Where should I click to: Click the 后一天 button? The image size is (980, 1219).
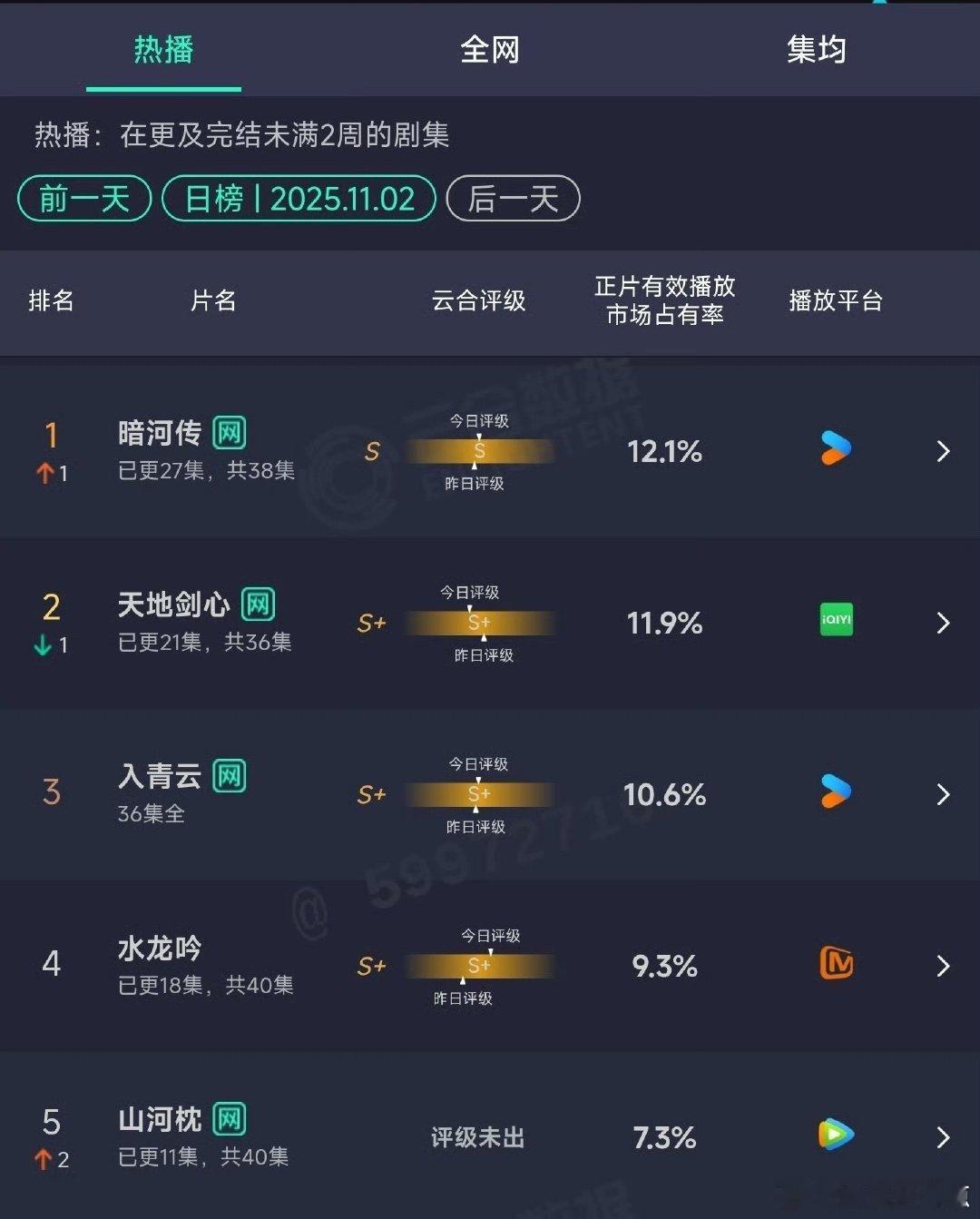(512, 198)
